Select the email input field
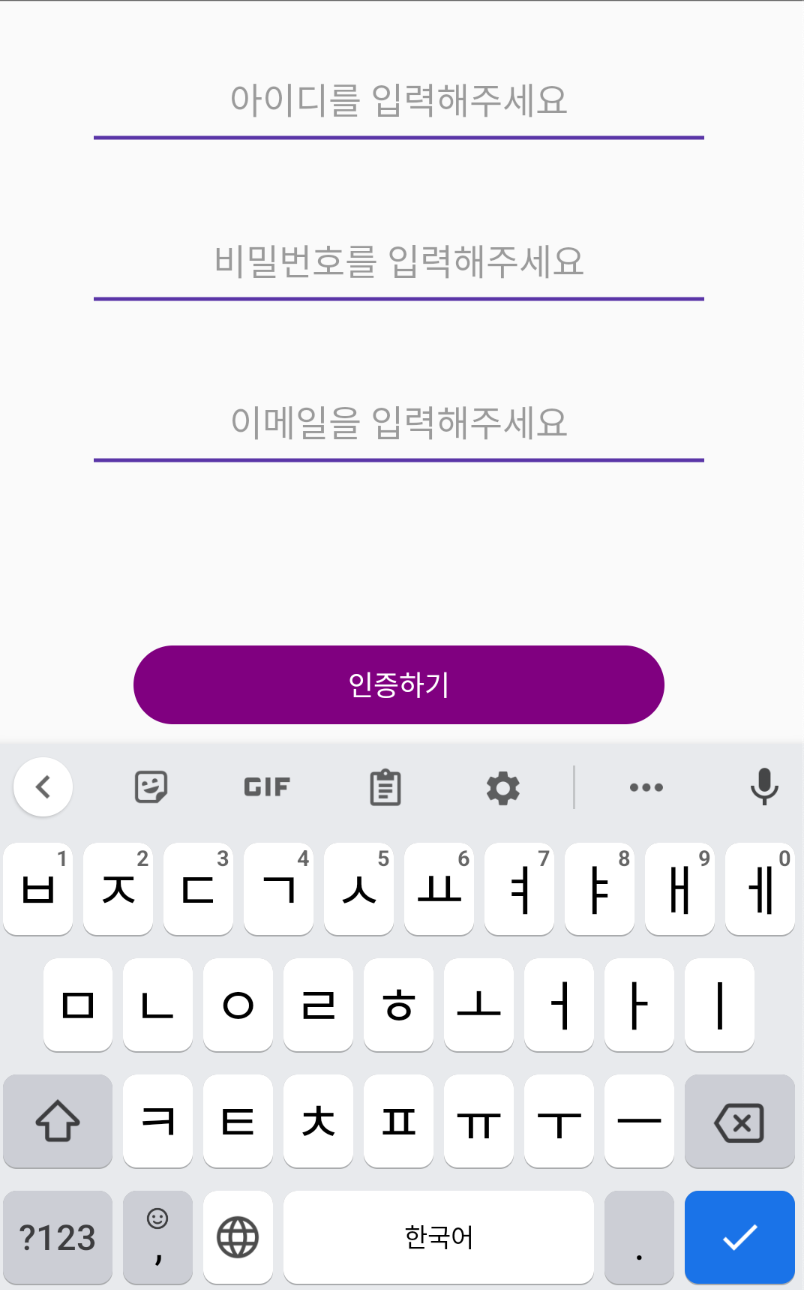This screenshot has height=1290, width=804. tap(398, 424)
